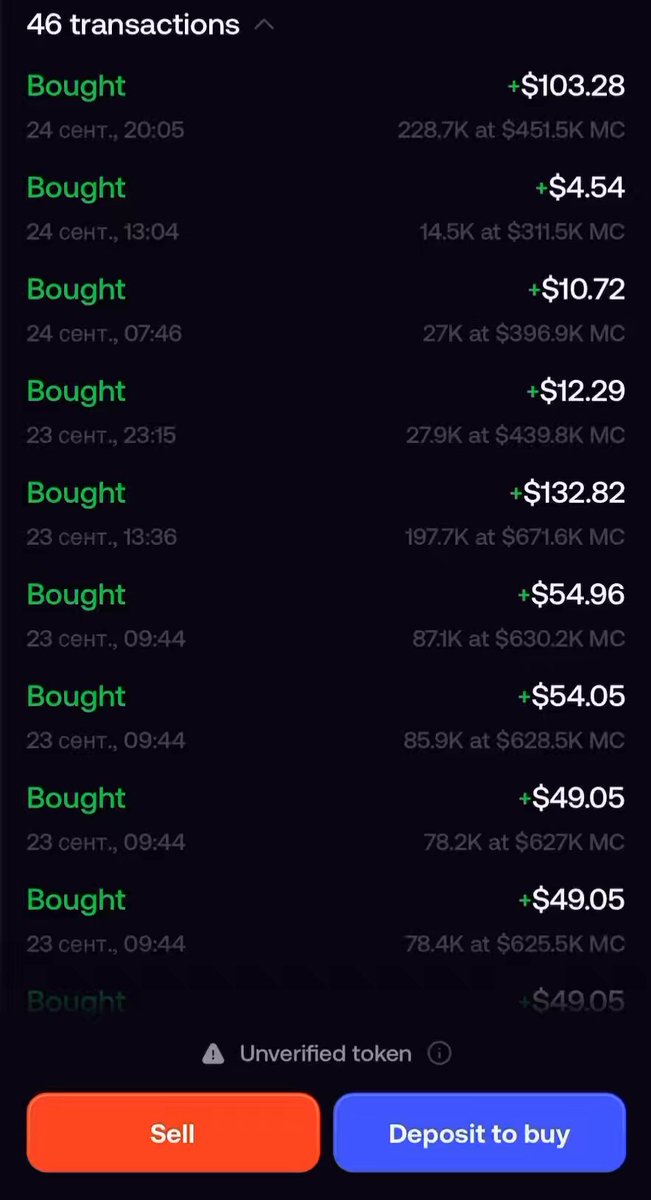
Task: Tap the Sell button
Action: (x=173, y=1133)
